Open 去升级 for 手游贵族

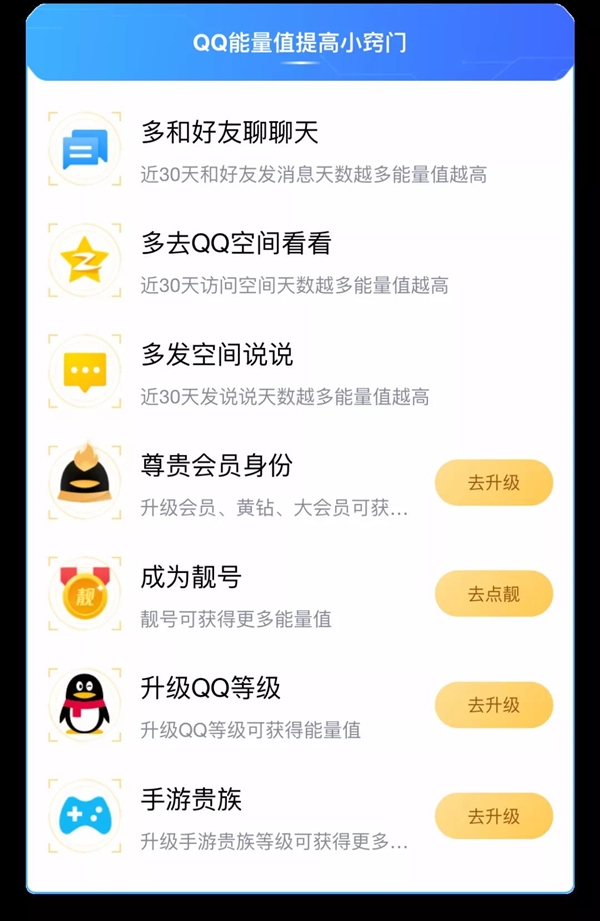click(x=493, y=816)
